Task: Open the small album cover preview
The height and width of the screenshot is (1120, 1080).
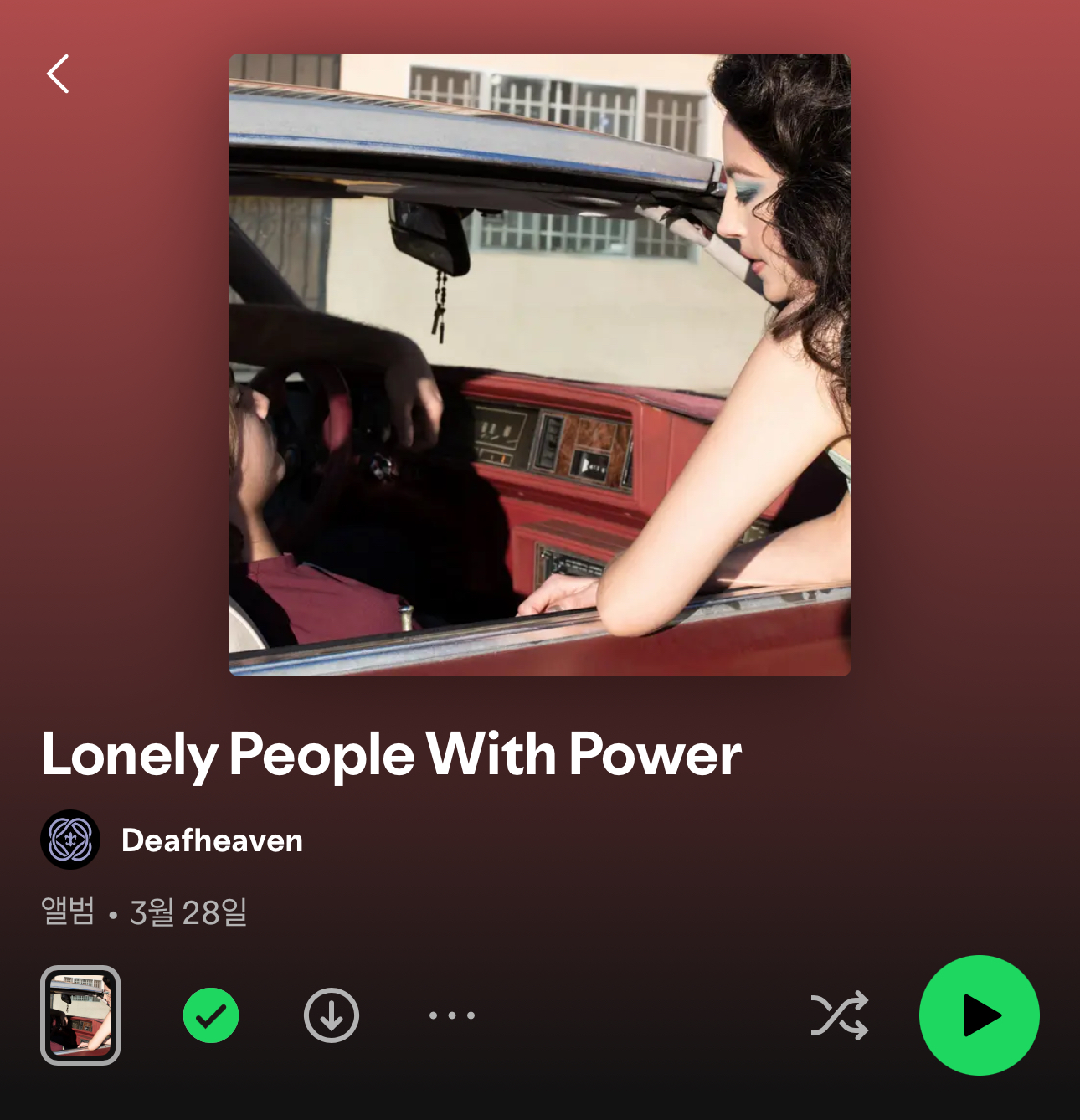Action: point(80,1015)
